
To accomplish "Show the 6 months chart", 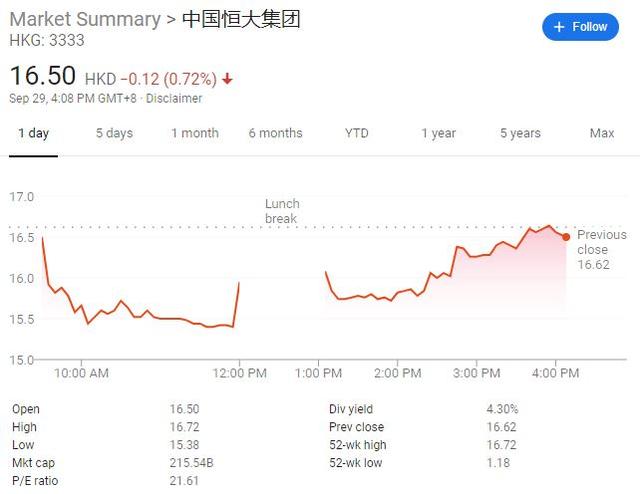I will click(275, 133).
